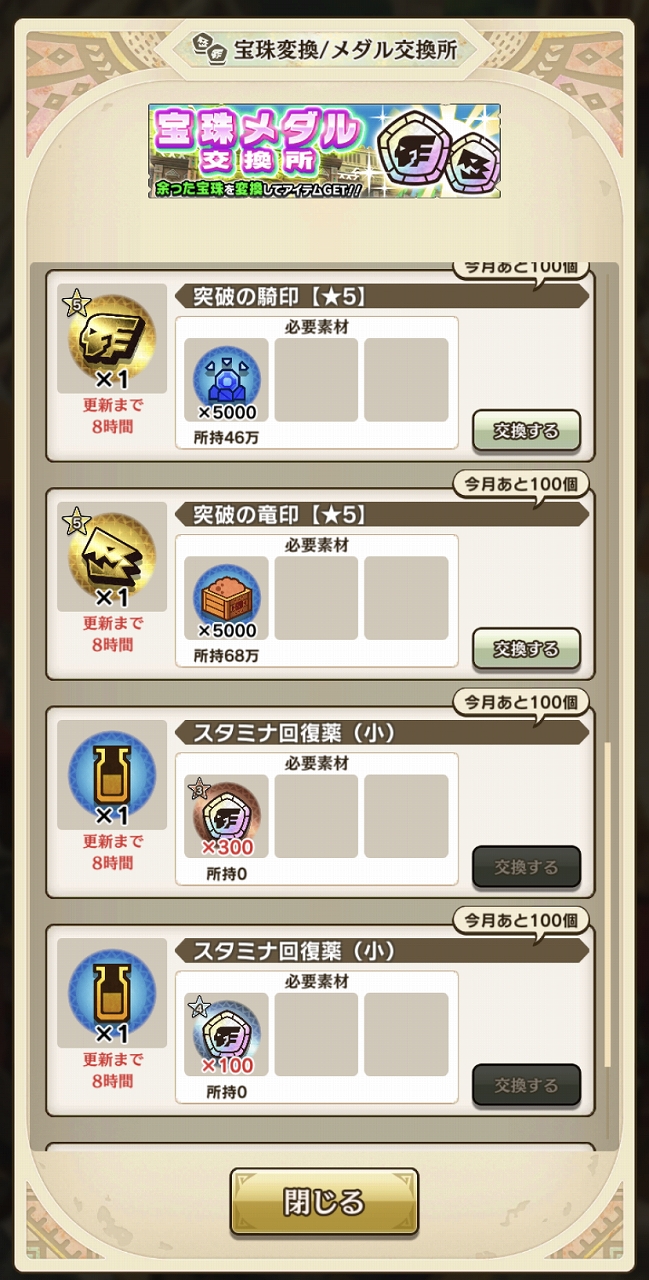This screenshot has width=649, height=1280.
Task: Tap 交換する for 突破の騎印【★5】
Action: point(526,431)
